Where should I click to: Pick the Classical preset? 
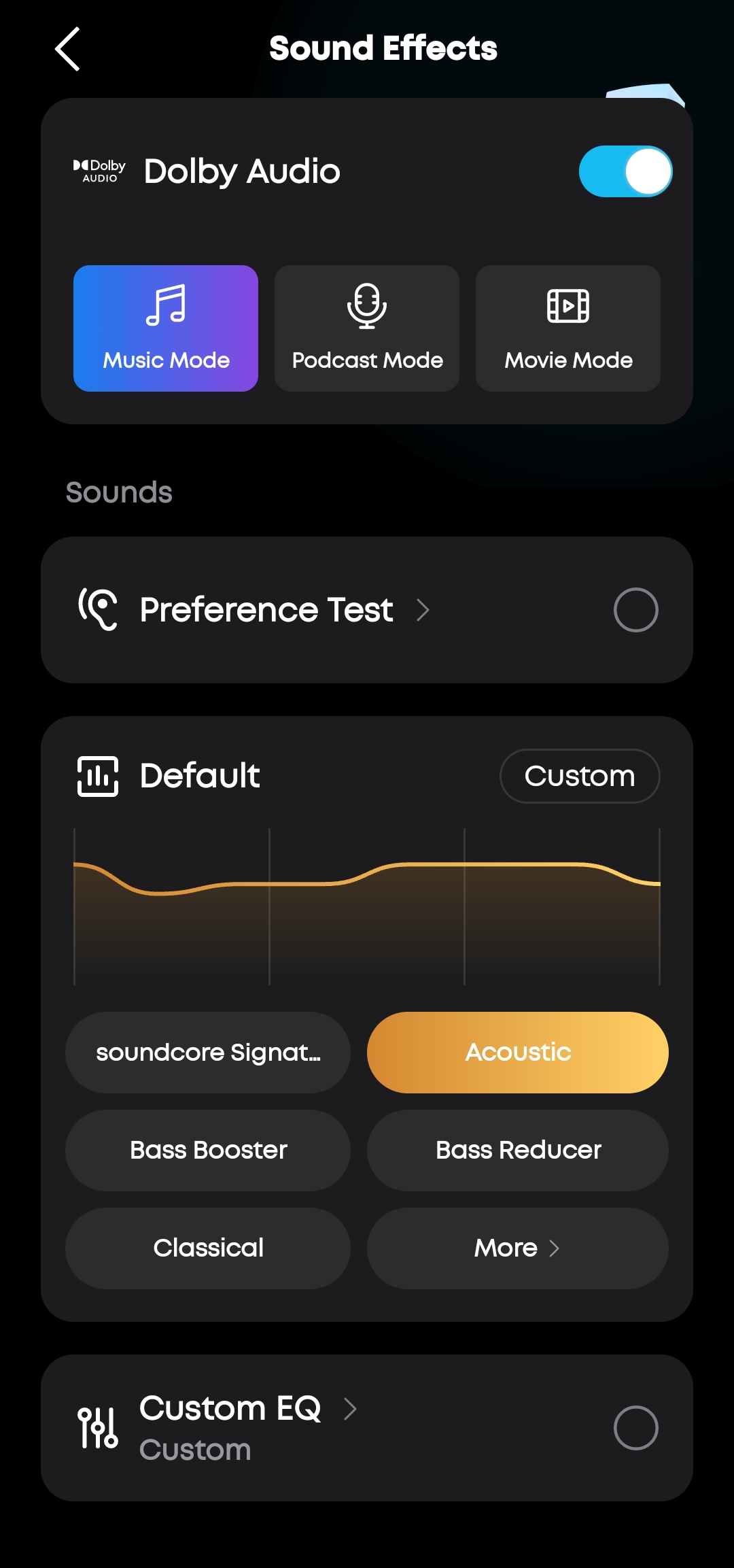pos(208,1248)
